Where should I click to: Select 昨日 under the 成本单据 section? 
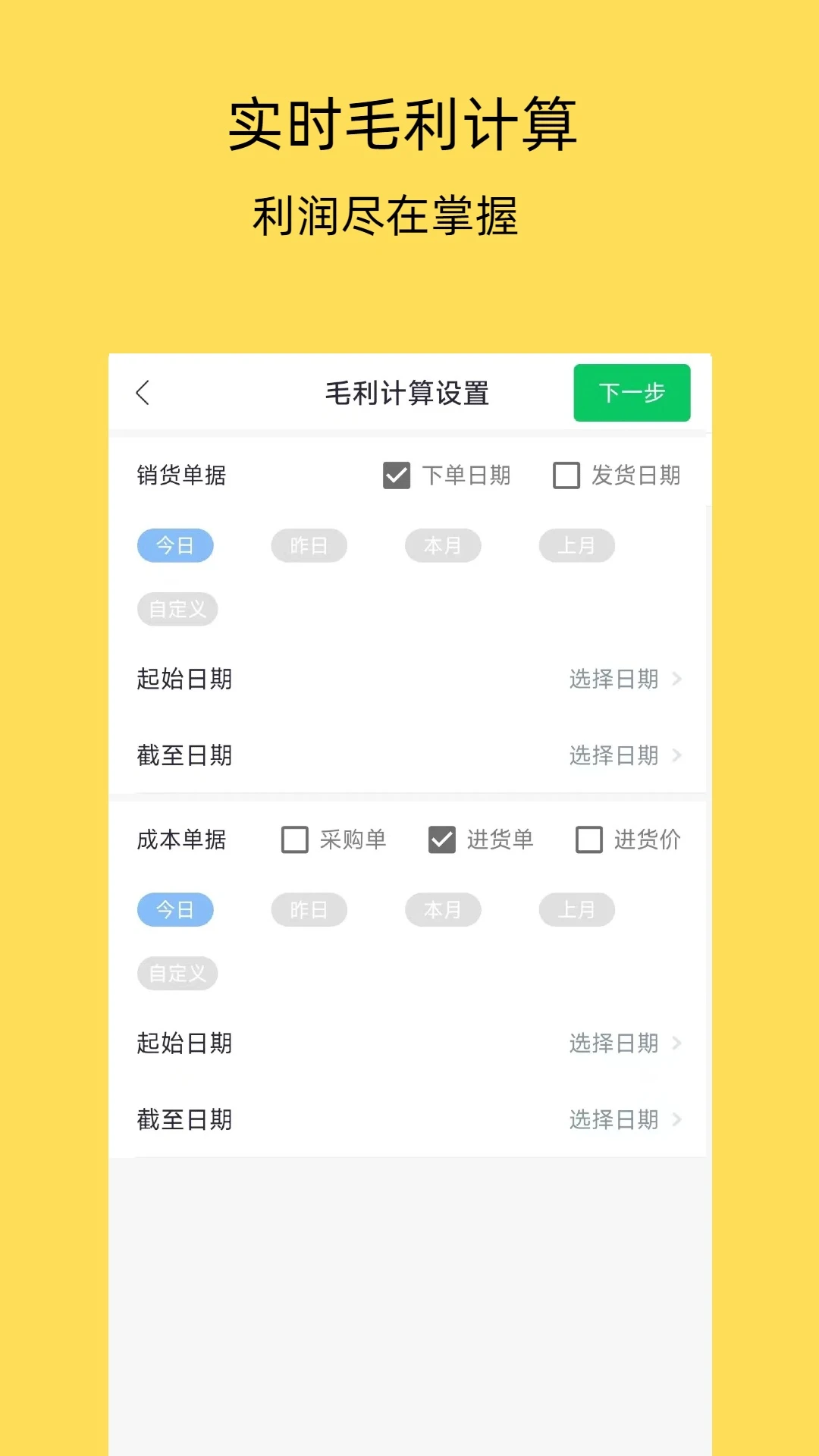tap(309, 909)
